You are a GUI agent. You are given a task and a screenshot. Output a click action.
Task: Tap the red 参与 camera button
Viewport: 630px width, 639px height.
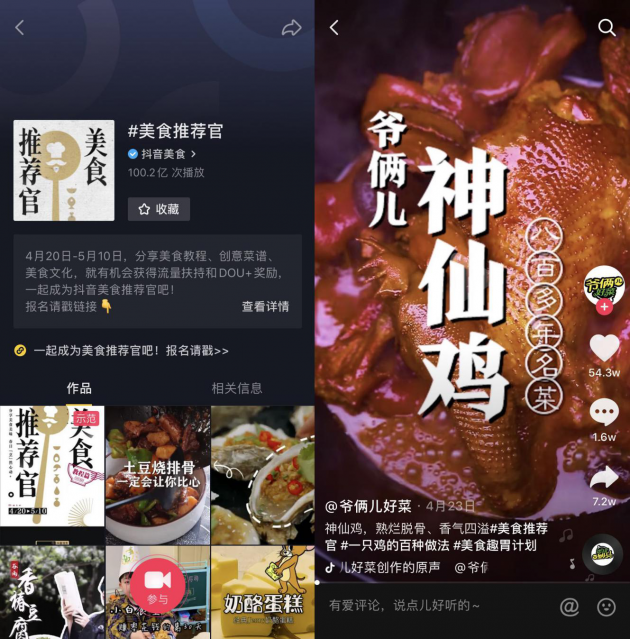click(157, 583)
